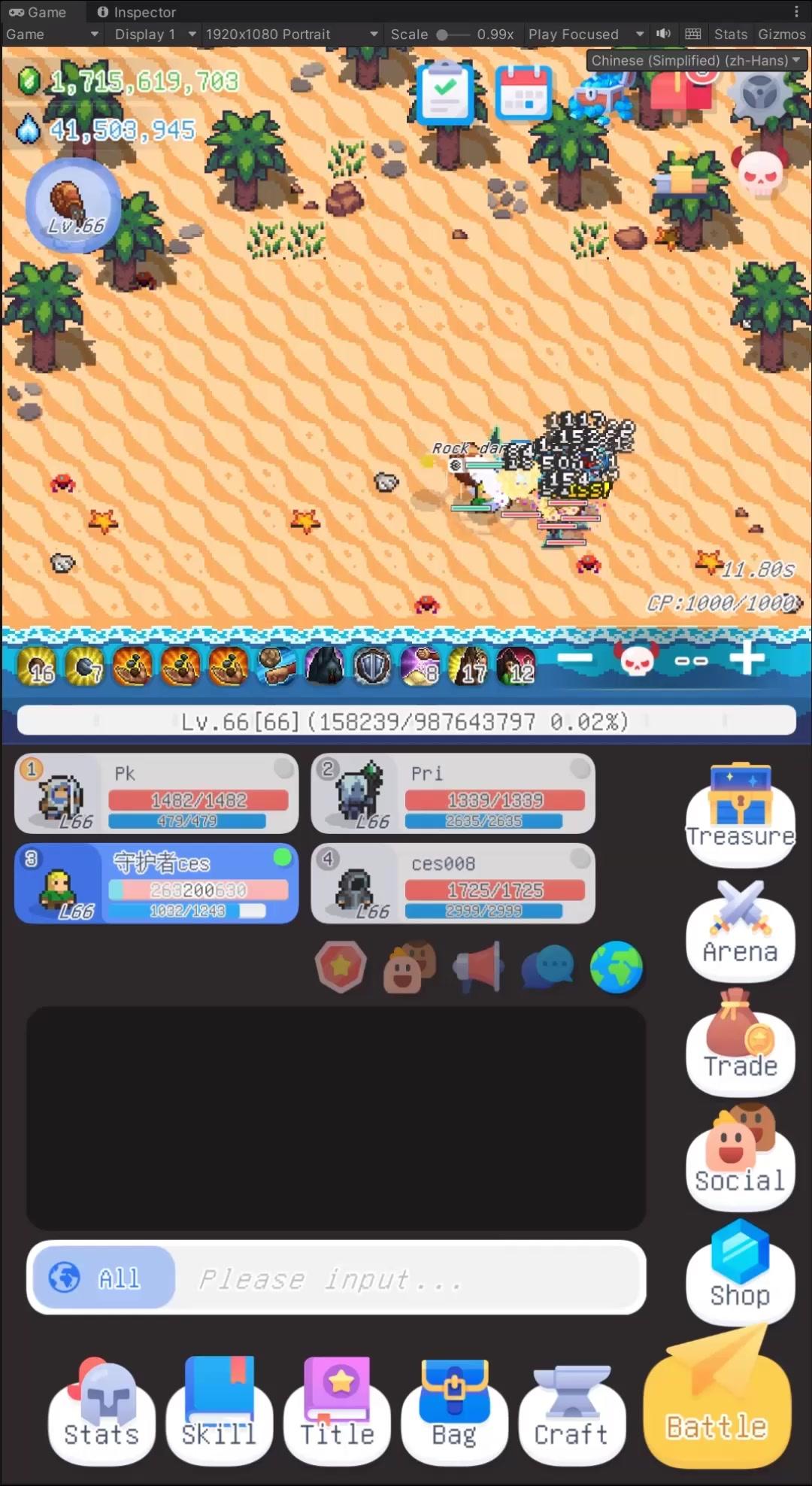812x1486 pixels.
Task: Open the Treasure chest menu
Action: pos(740,812)
